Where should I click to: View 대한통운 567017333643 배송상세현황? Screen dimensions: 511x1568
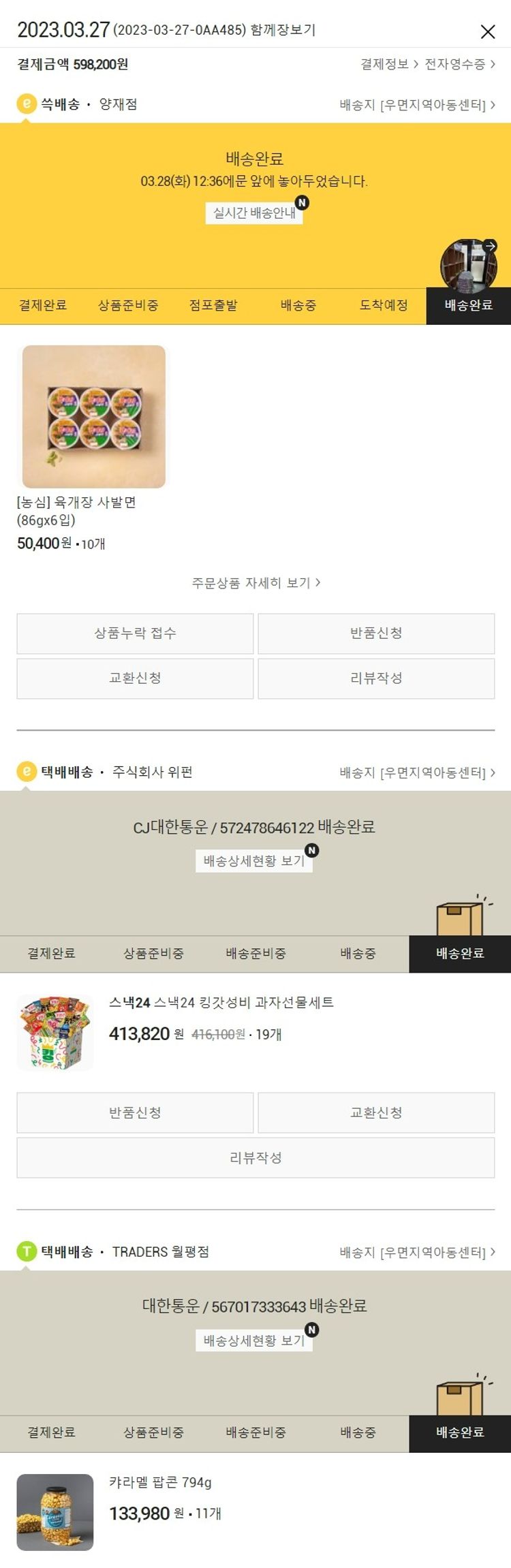pos(254,1340)
